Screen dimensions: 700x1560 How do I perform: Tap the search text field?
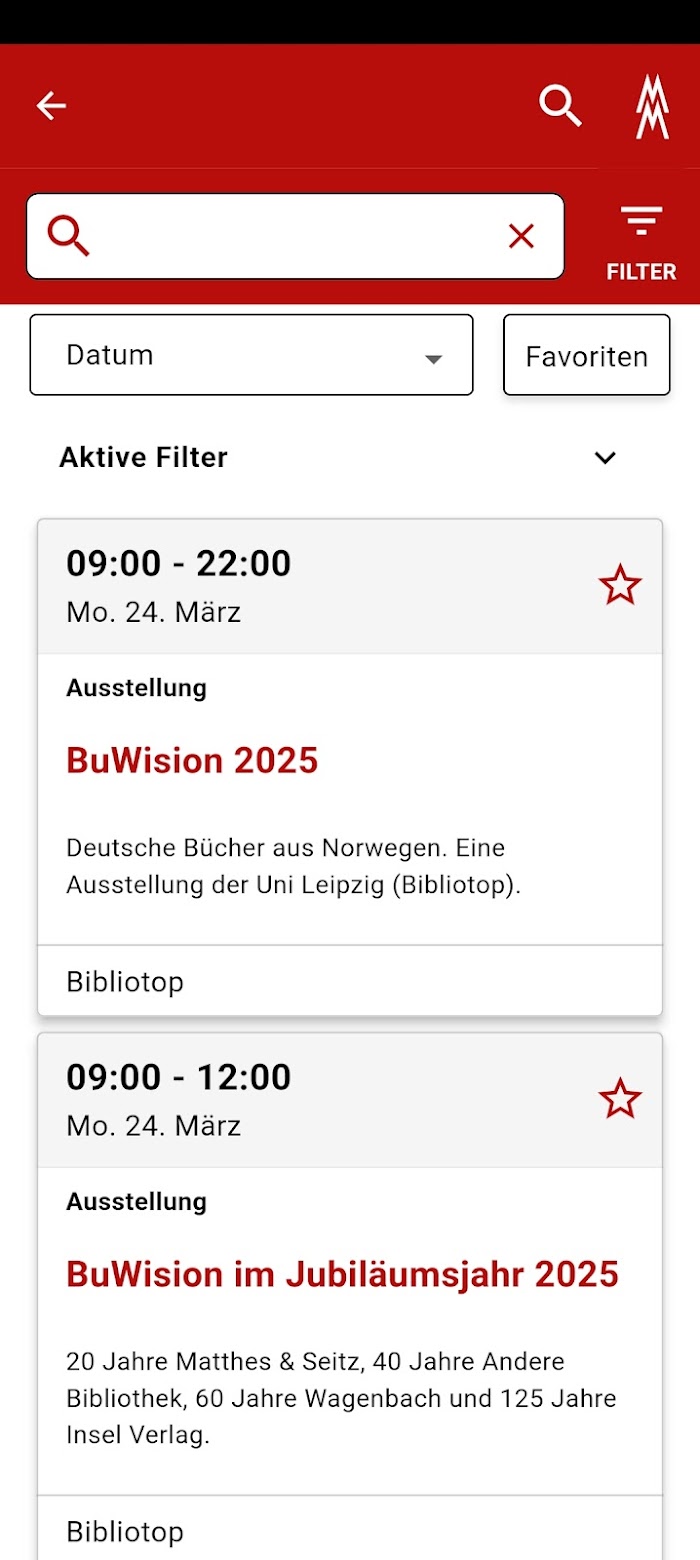pos(295,236)
